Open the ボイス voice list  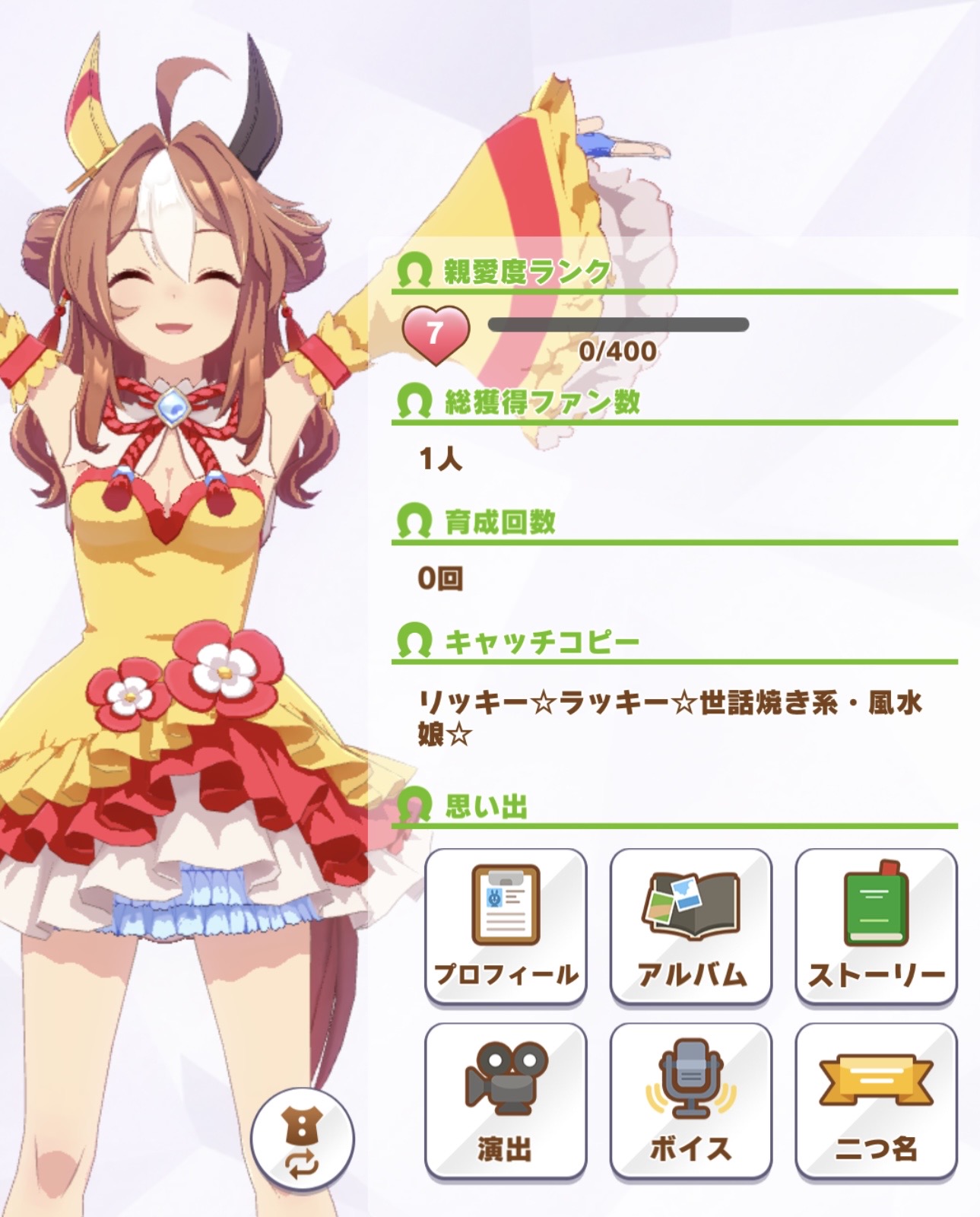point(690,1101)
